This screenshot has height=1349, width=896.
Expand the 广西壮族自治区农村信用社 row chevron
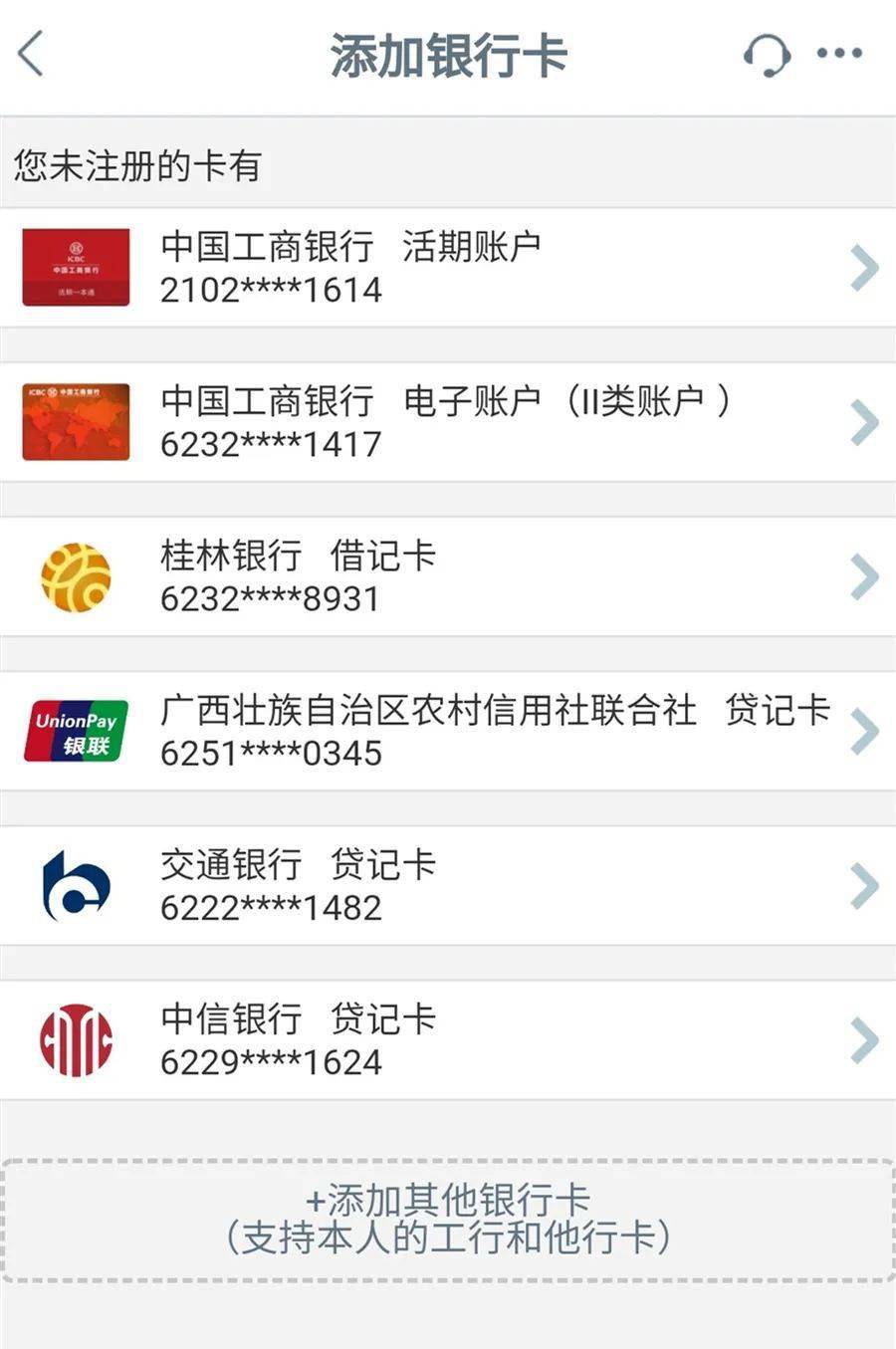(x=862, y=733)
